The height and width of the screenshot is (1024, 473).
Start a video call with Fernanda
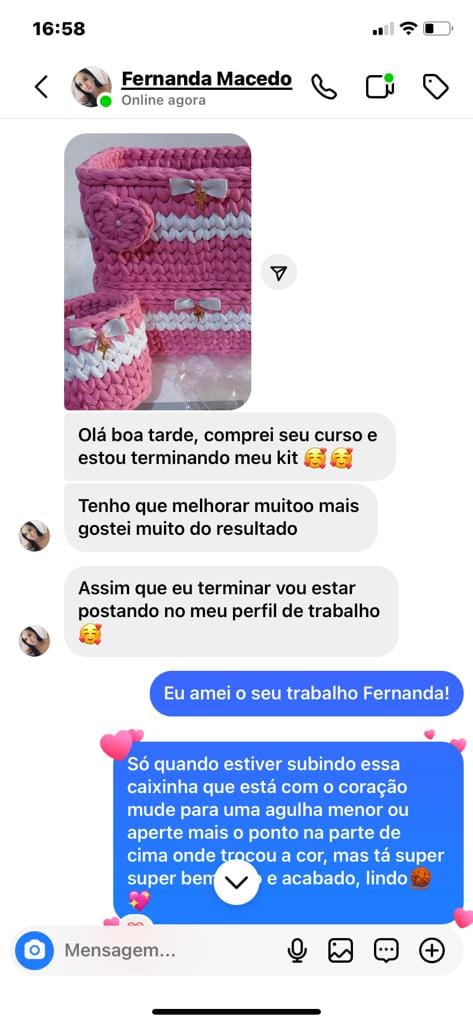point(380,86)
